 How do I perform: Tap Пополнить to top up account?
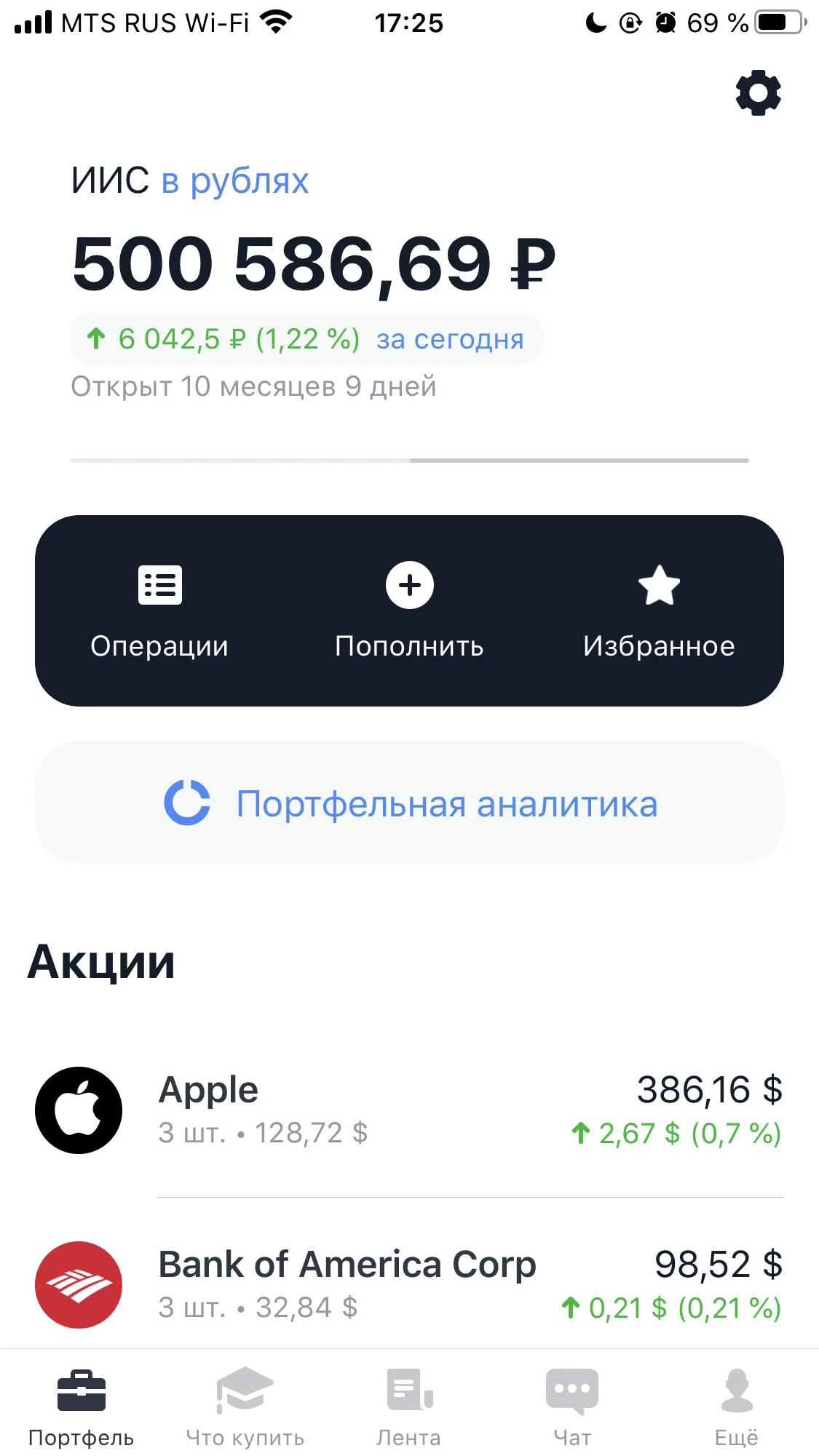click(409, 611)
